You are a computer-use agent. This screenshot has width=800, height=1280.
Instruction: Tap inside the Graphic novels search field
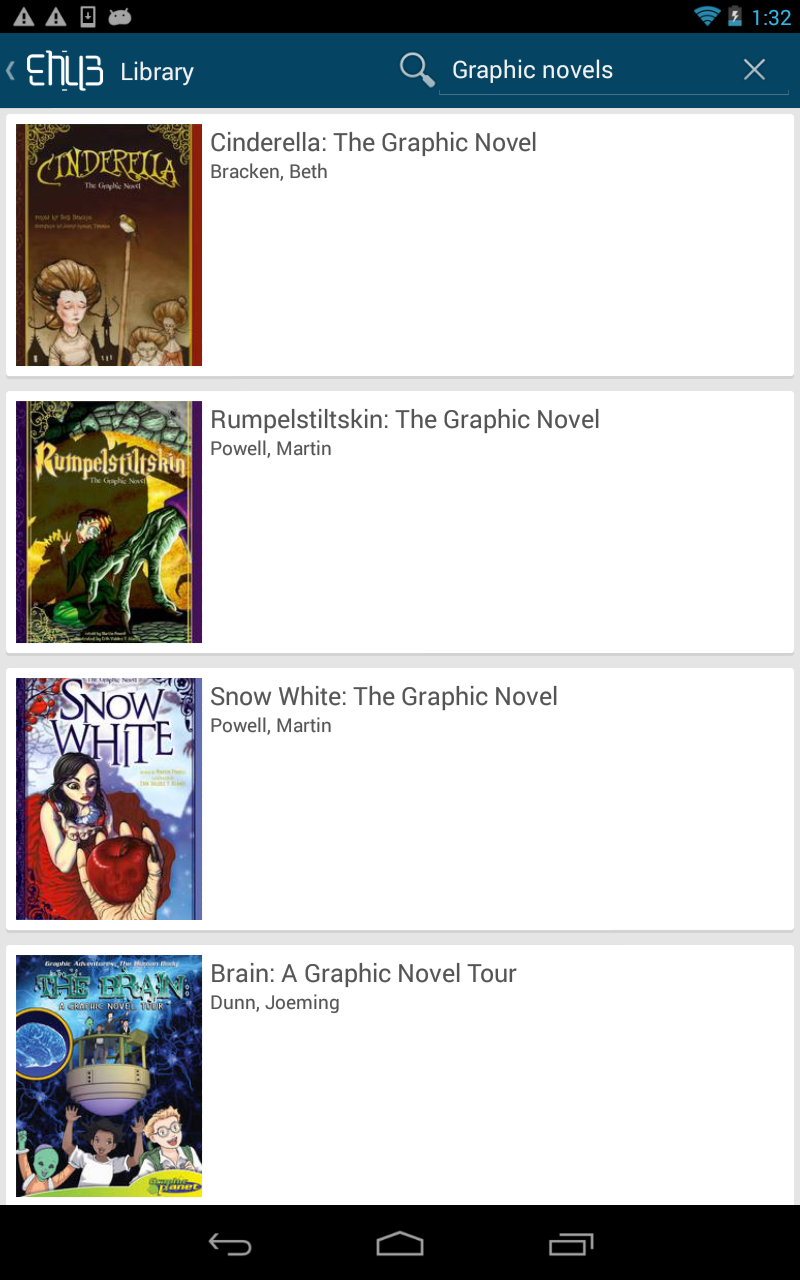(560, 70)
